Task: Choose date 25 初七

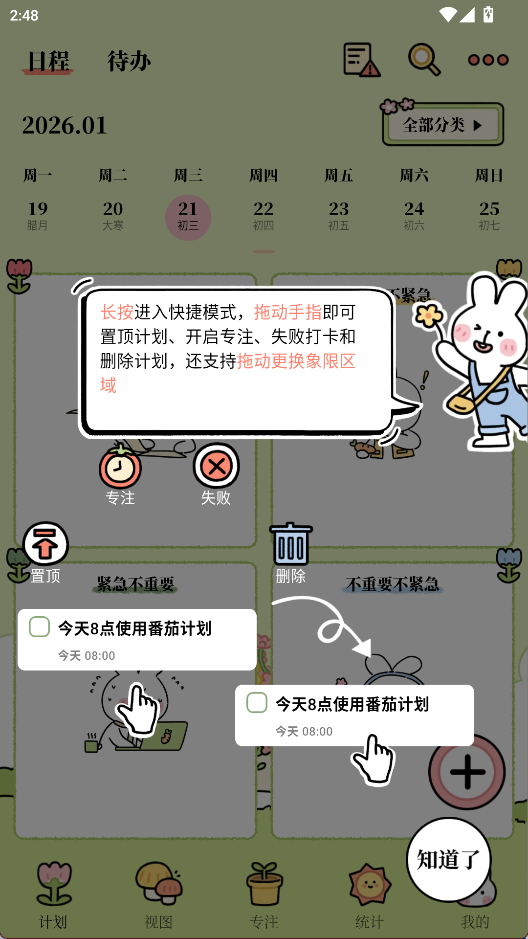Action: click(x=489, y=216)
